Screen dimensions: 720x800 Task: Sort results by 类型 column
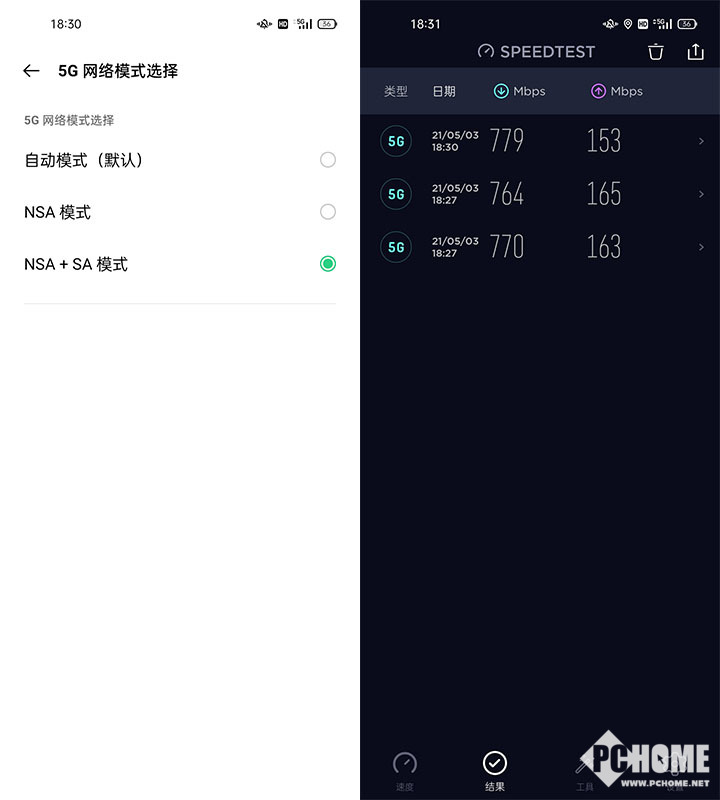[x=396, y=91]
